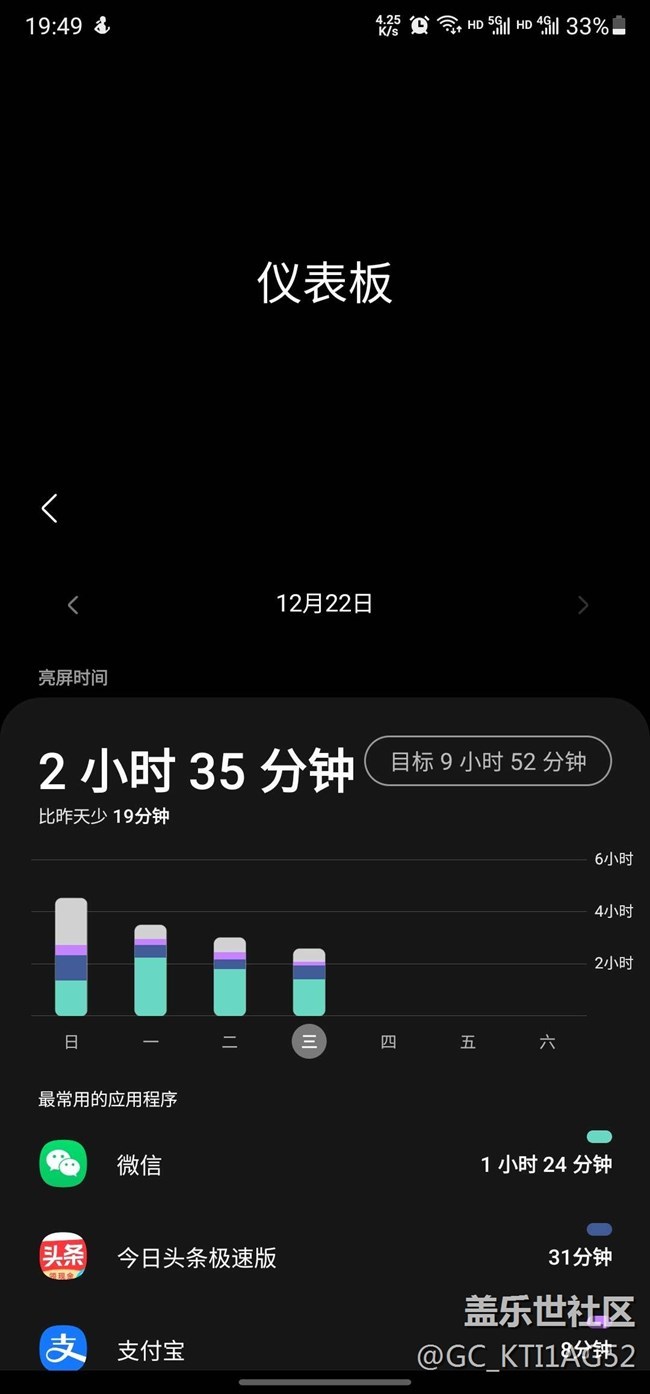Viewport: 650px width, 1394px height.
Task: Select Sunday (日) in the weekly chart
Action: coord(71,1042)
